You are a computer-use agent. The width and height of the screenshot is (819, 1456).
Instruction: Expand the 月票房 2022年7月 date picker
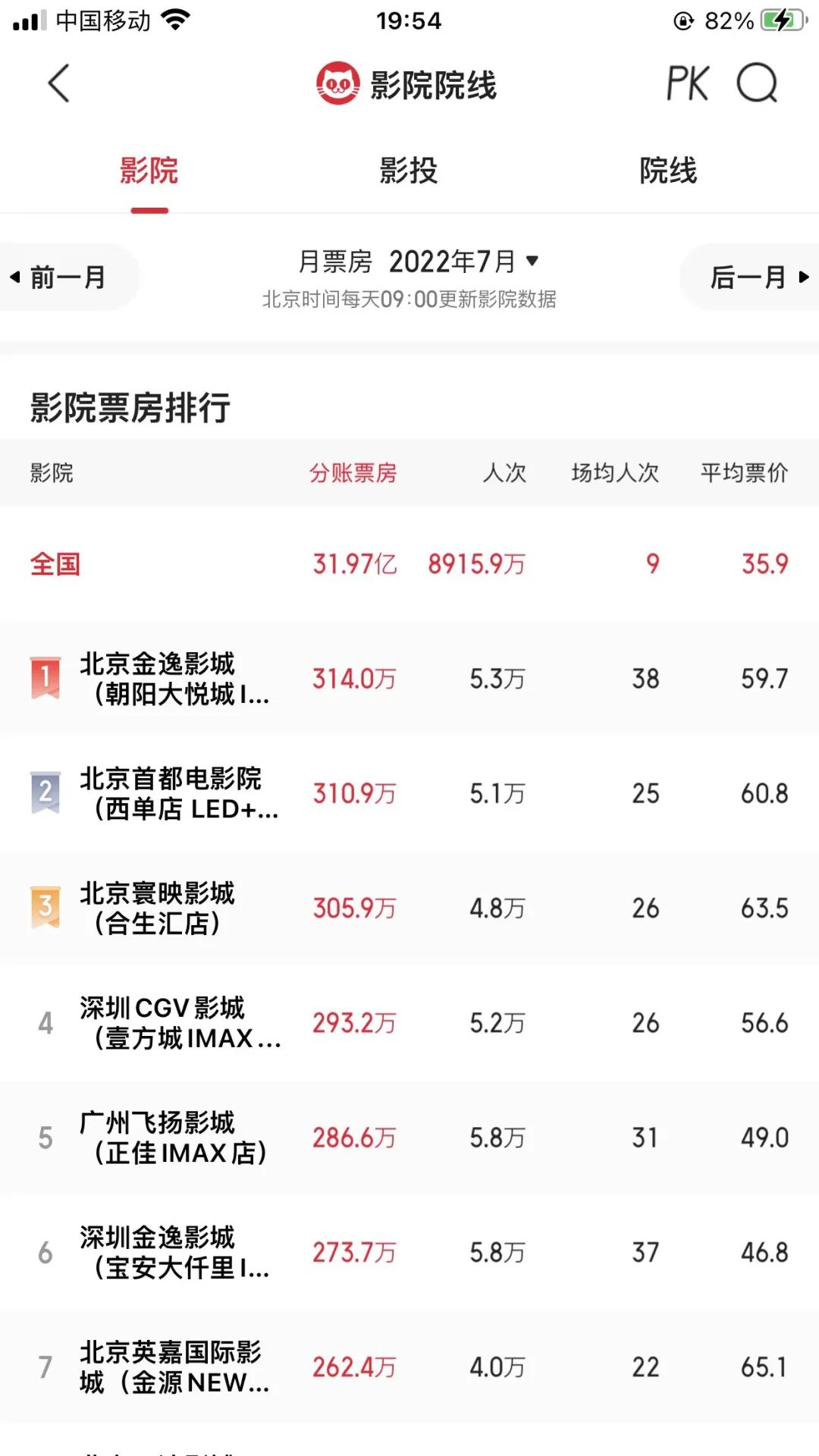419,262
